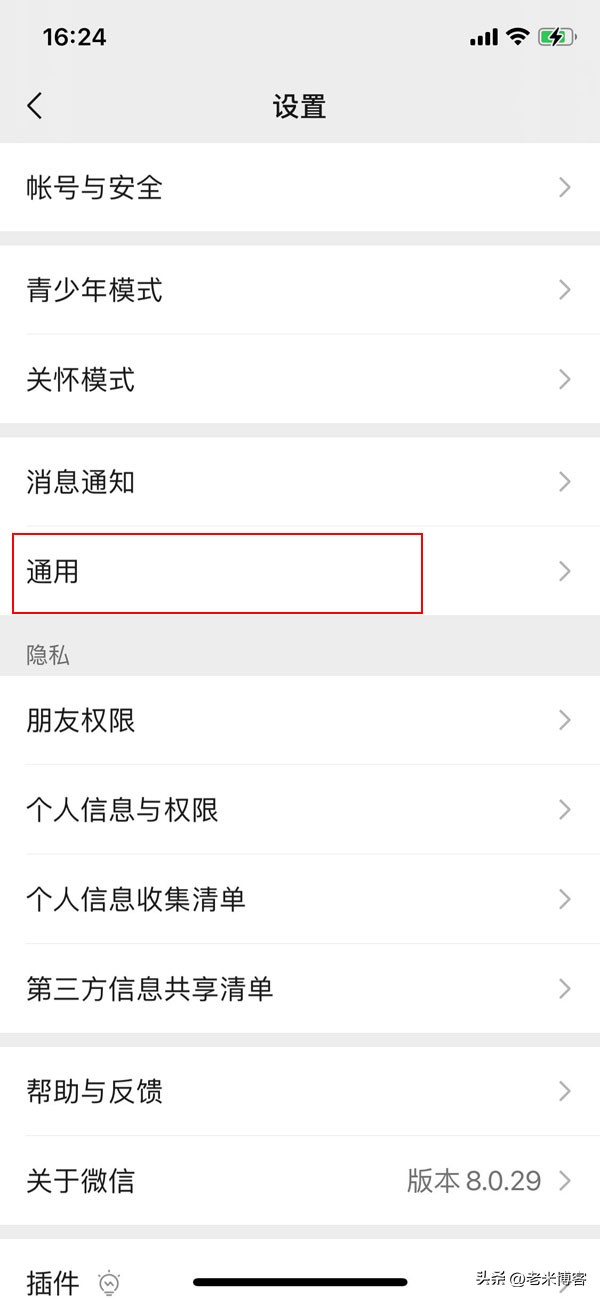This screenshot has height=1299, width=600.
Task: Open the 通用 settings row
Action: coord(300,572)
